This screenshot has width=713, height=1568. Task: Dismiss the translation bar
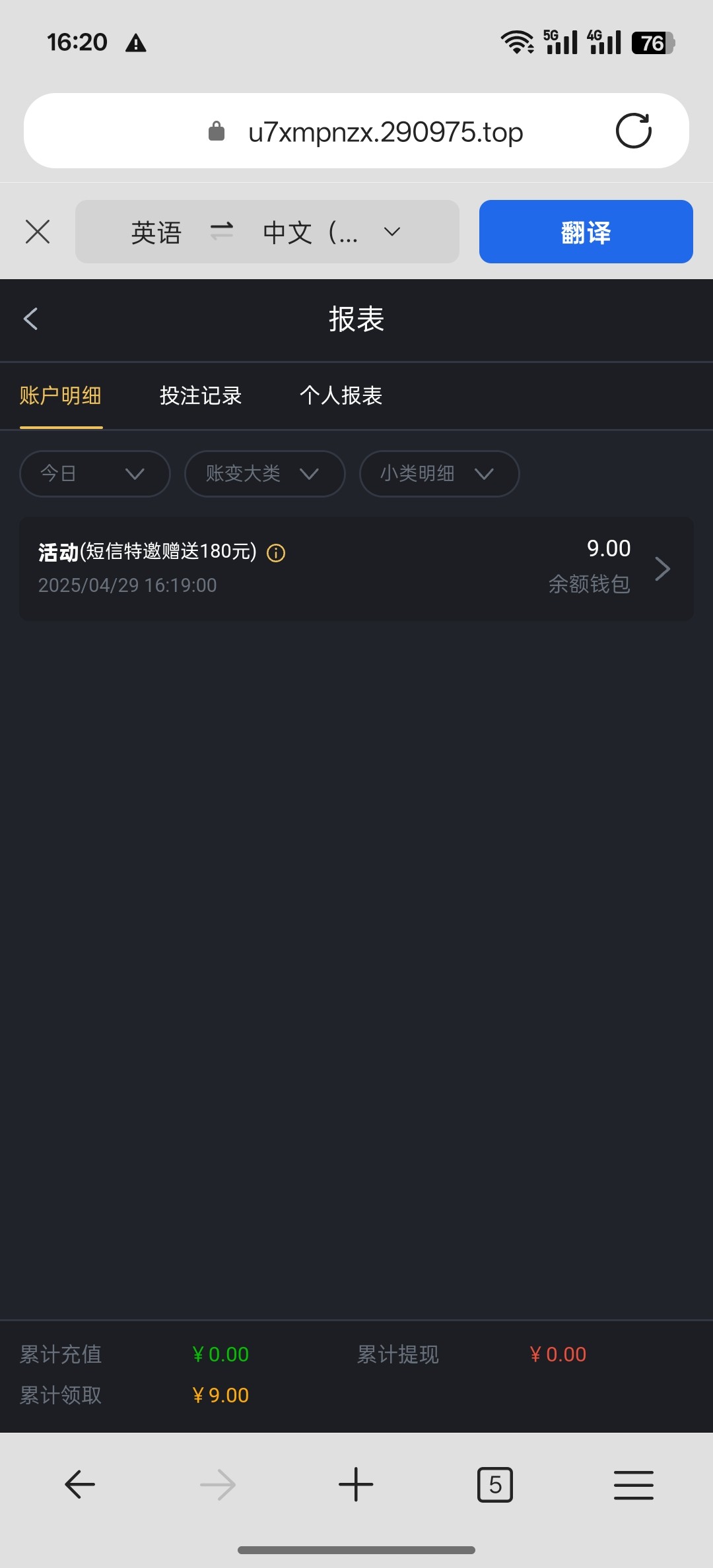point(38,232)
